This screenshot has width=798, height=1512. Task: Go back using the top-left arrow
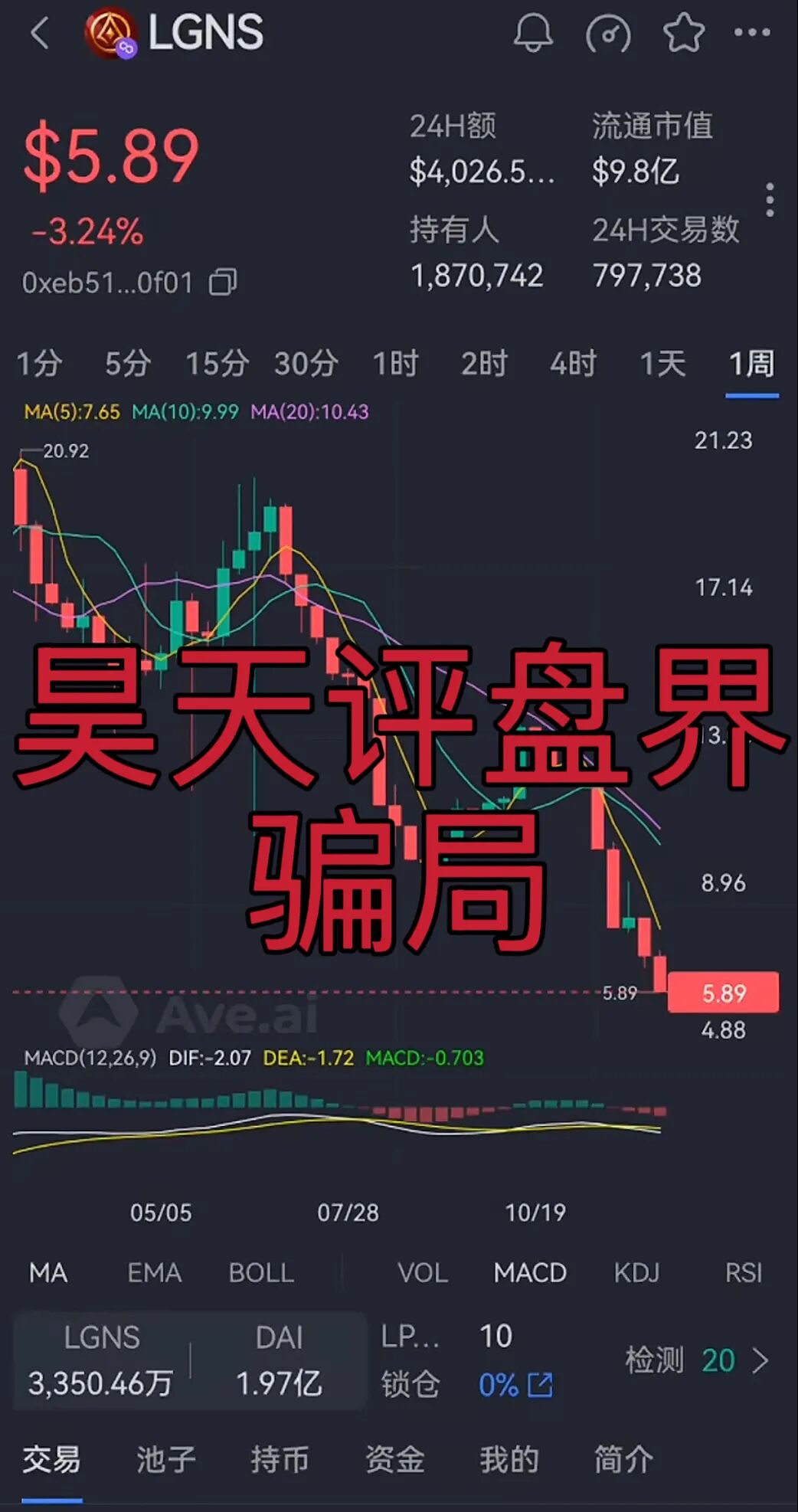coord(40,34)
